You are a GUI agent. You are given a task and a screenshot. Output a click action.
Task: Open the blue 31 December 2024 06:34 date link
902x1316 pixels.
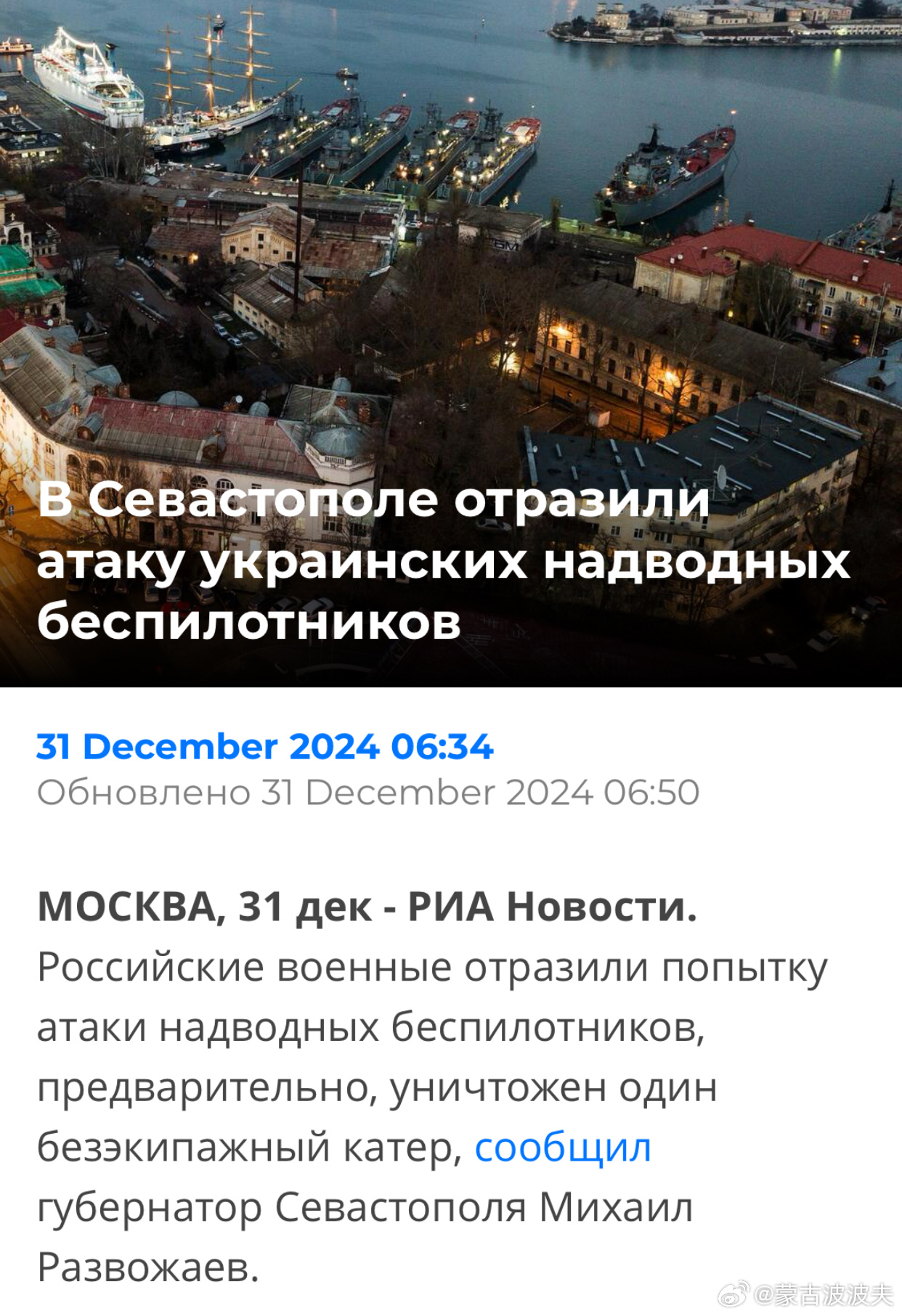pyautogui.click(x=265, y=746)
